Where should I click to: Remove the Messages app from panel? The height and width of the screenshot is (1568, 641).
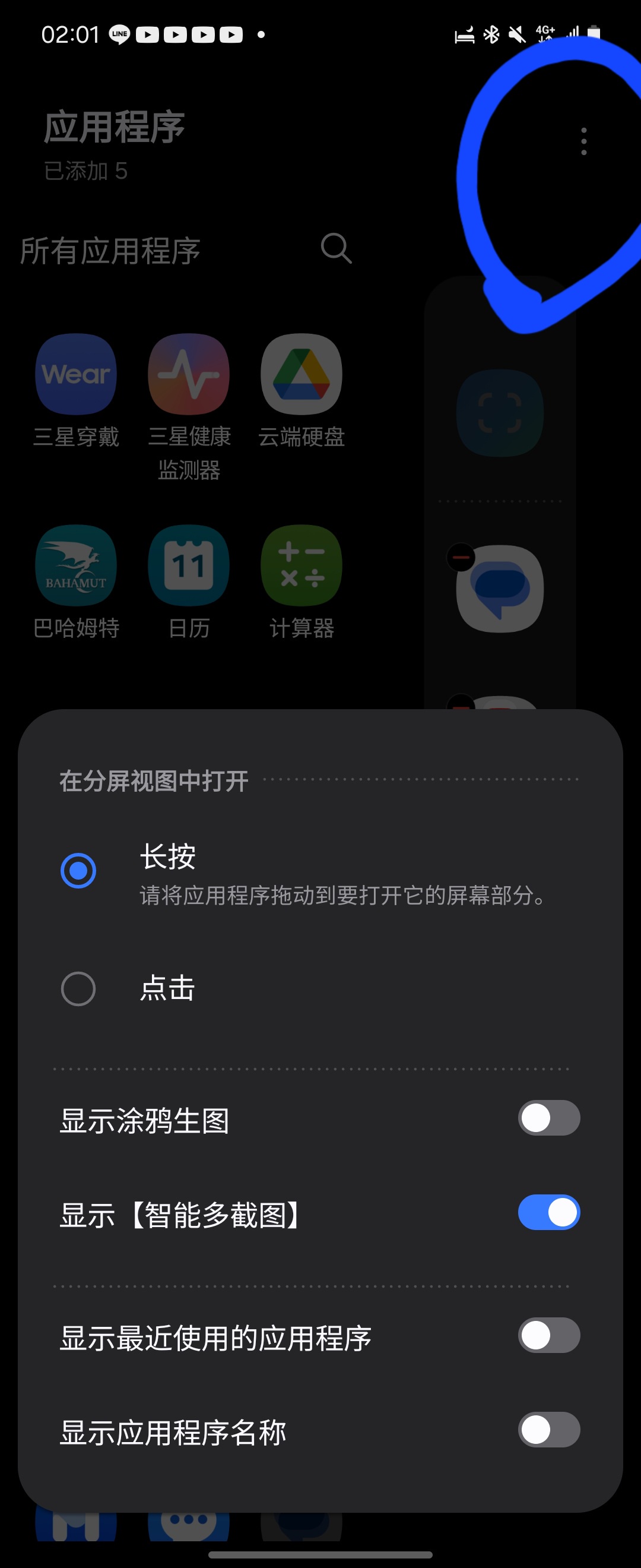(461, 557)
